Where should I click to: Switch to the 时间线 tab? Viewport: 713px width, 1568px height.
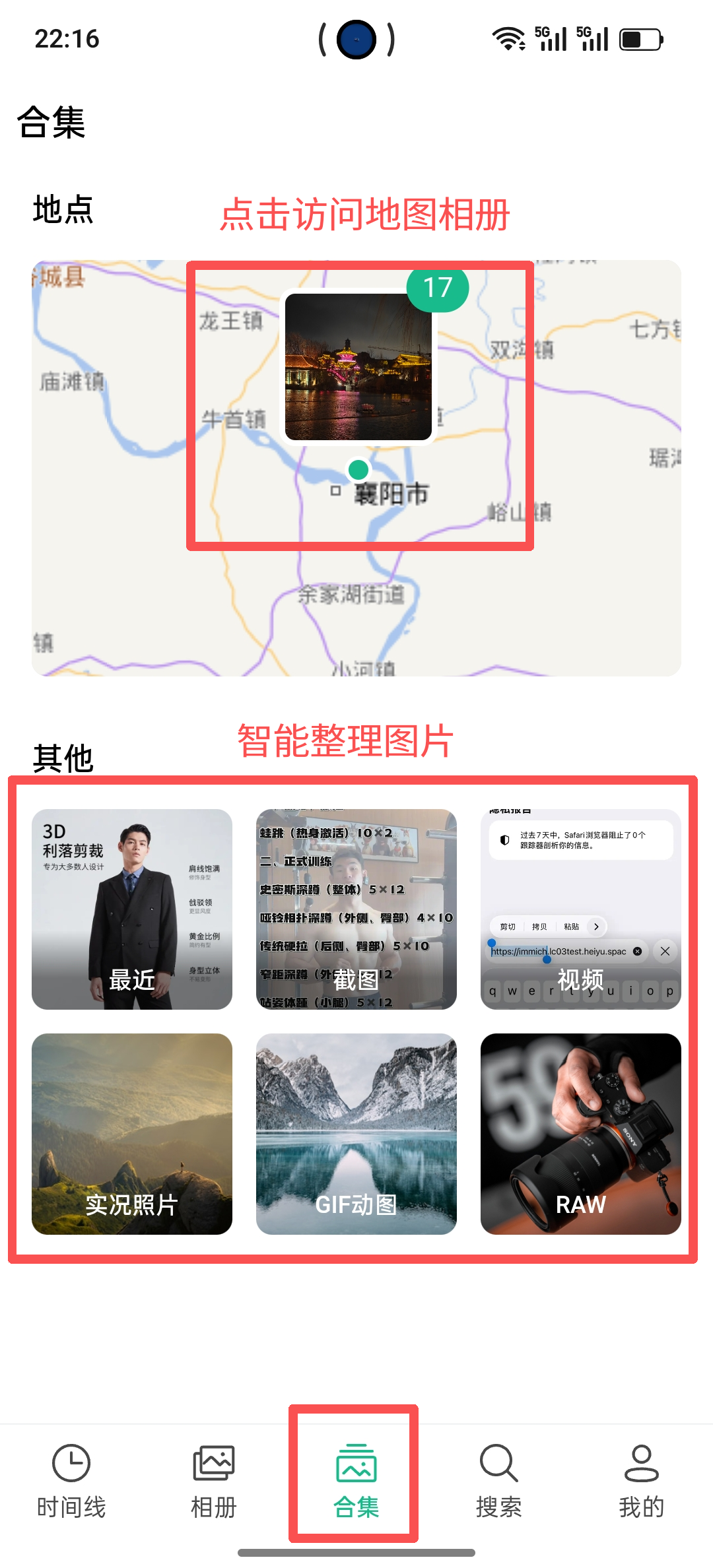coord(71,1482)
